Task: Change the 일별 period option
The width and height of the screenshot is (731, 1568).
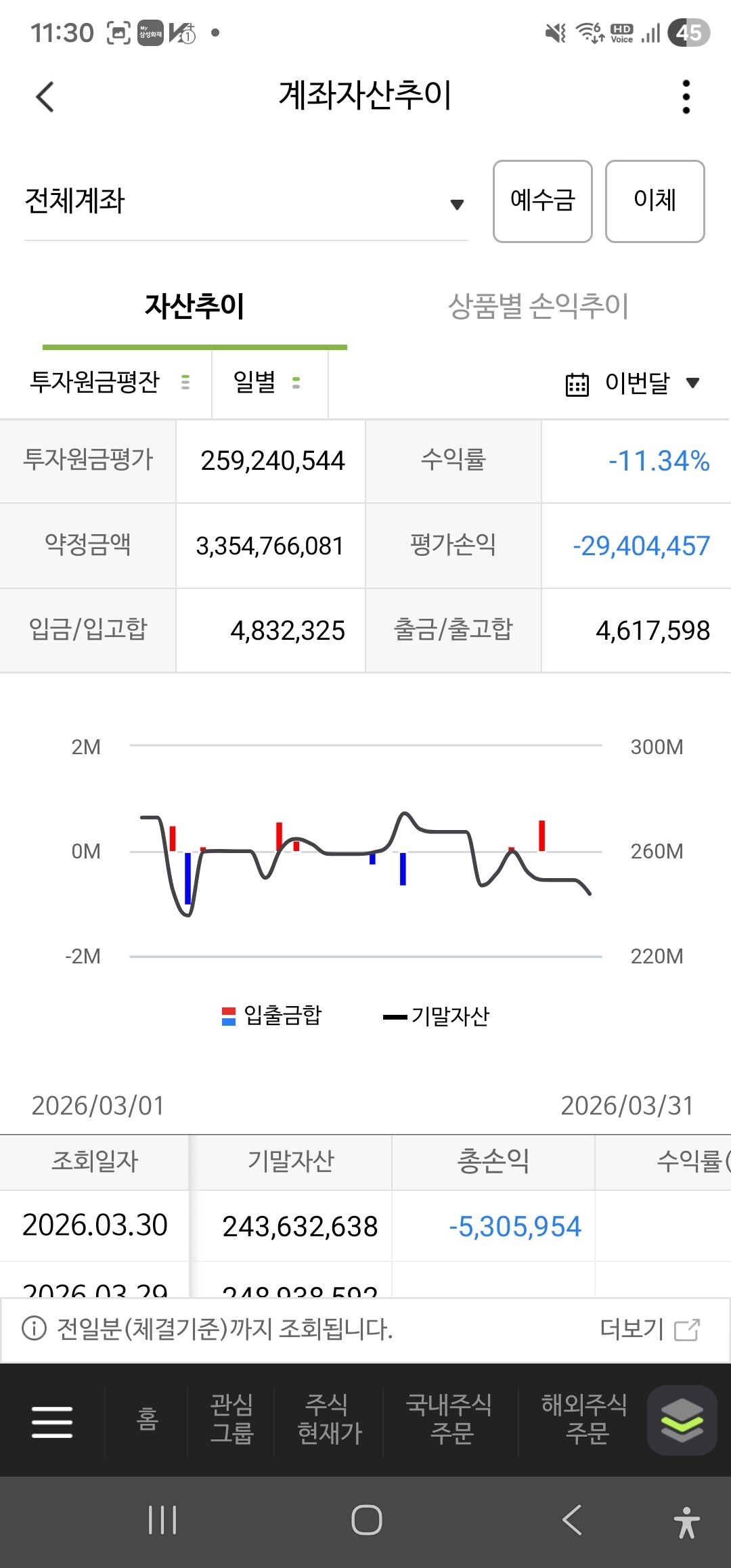Action: click(269, 383)
